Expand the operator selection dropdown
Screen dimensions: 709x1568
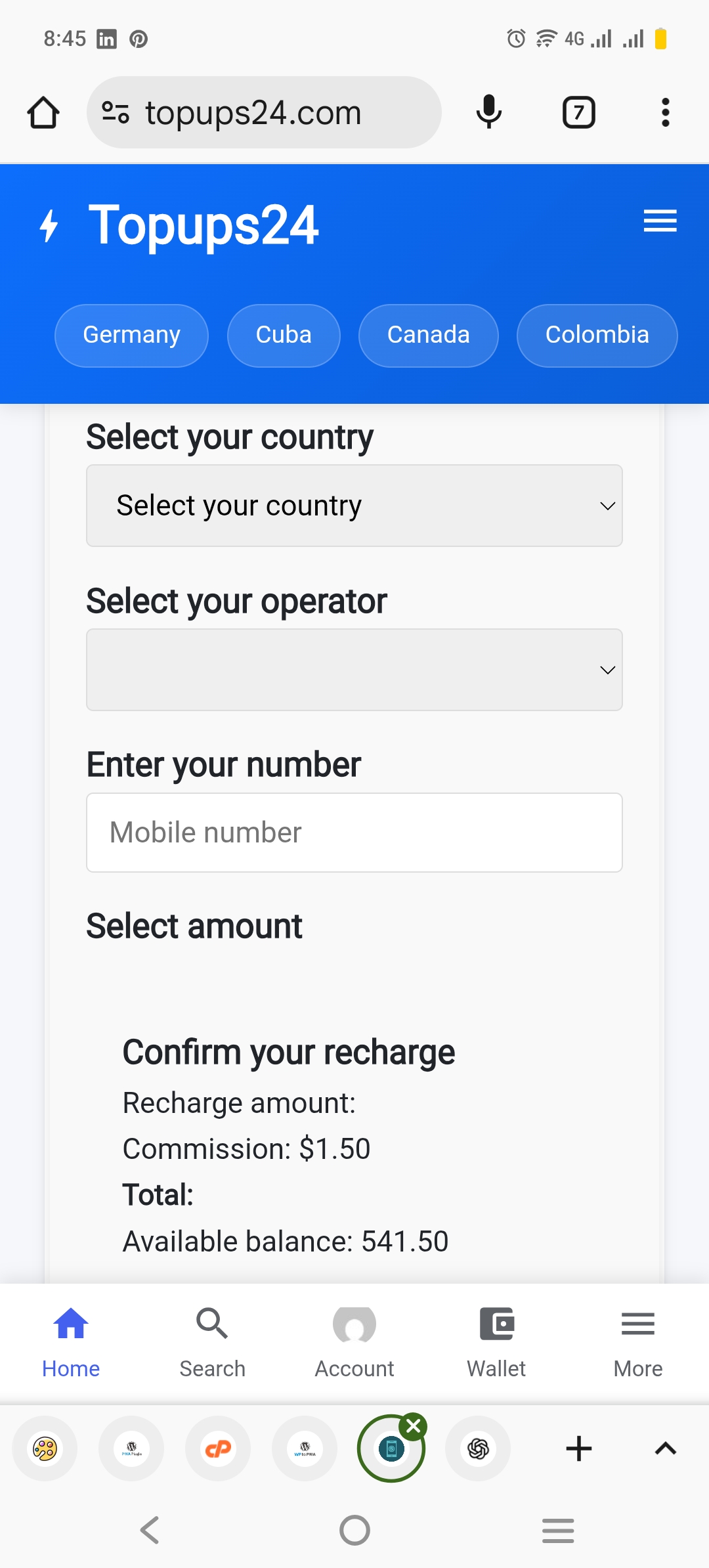click(x=354, y=670)
